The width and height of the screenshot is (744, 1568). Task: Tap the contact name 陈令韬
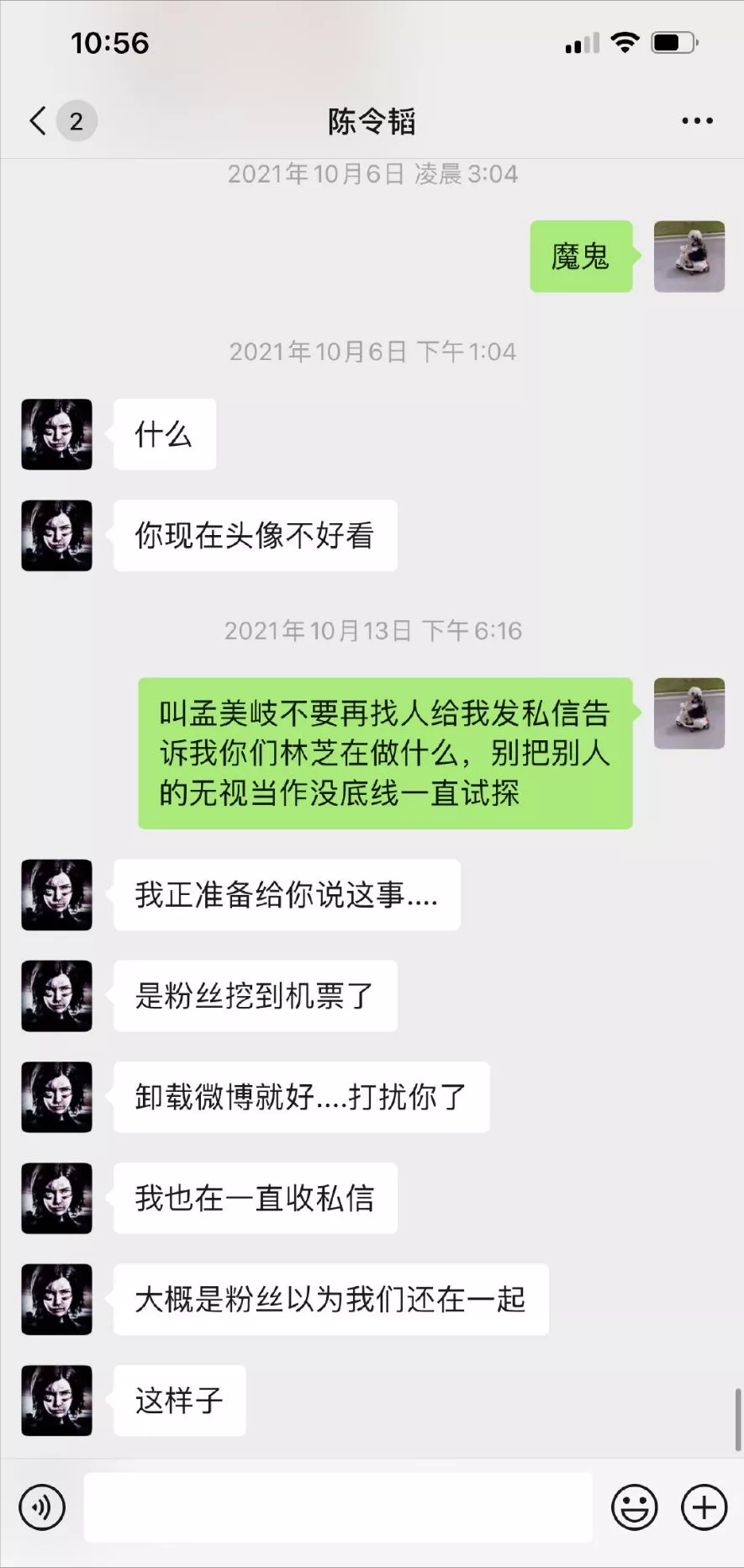pyautogui.click(x=372, y=121)
